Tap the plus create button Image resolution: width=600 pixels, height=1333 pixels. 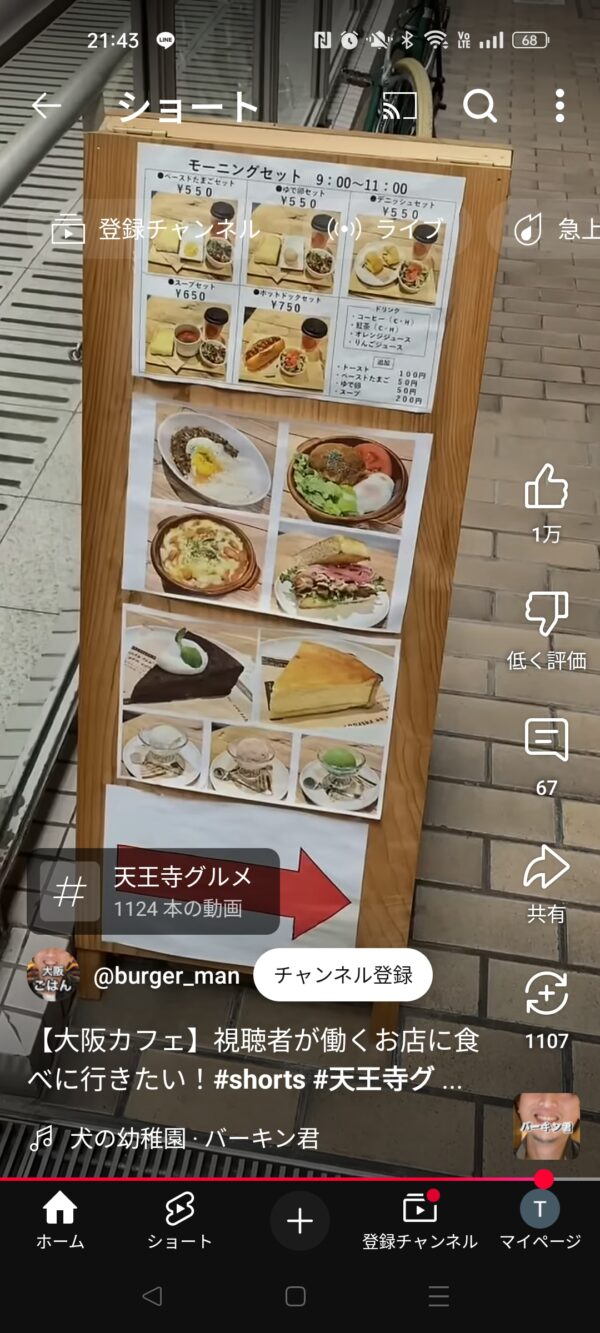300,1221
